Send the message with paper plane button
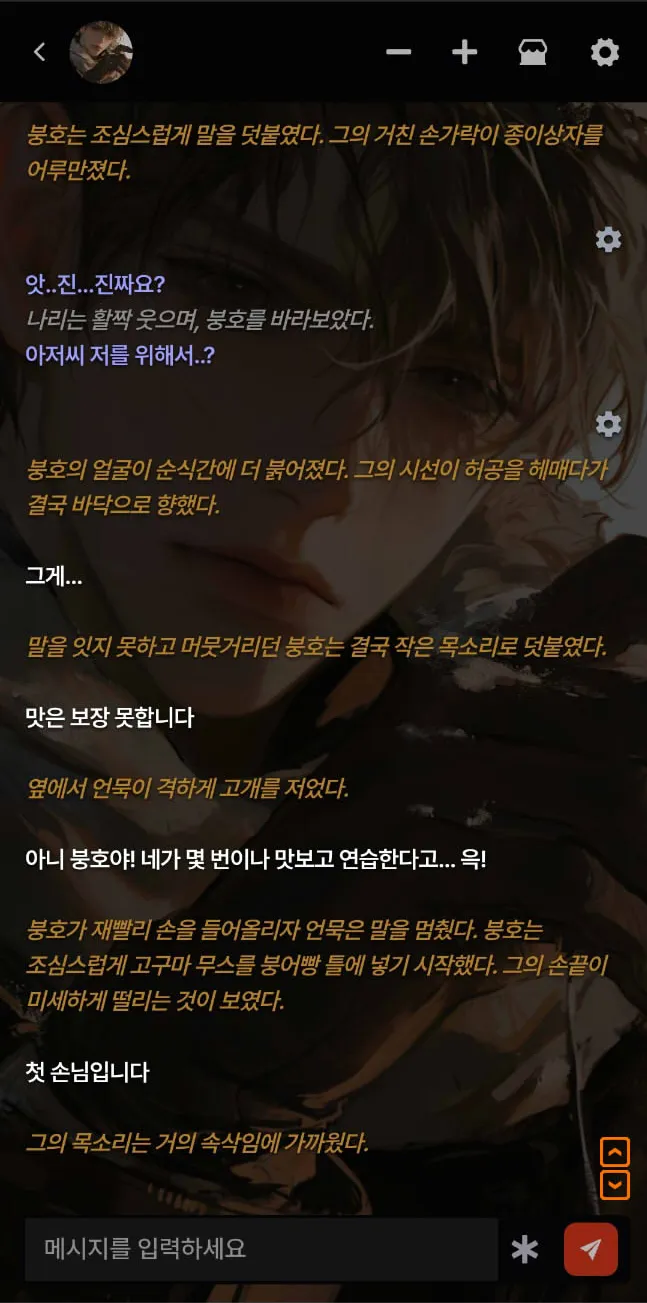Viewport: 647px width, 1303px height. click(591, 1249)
